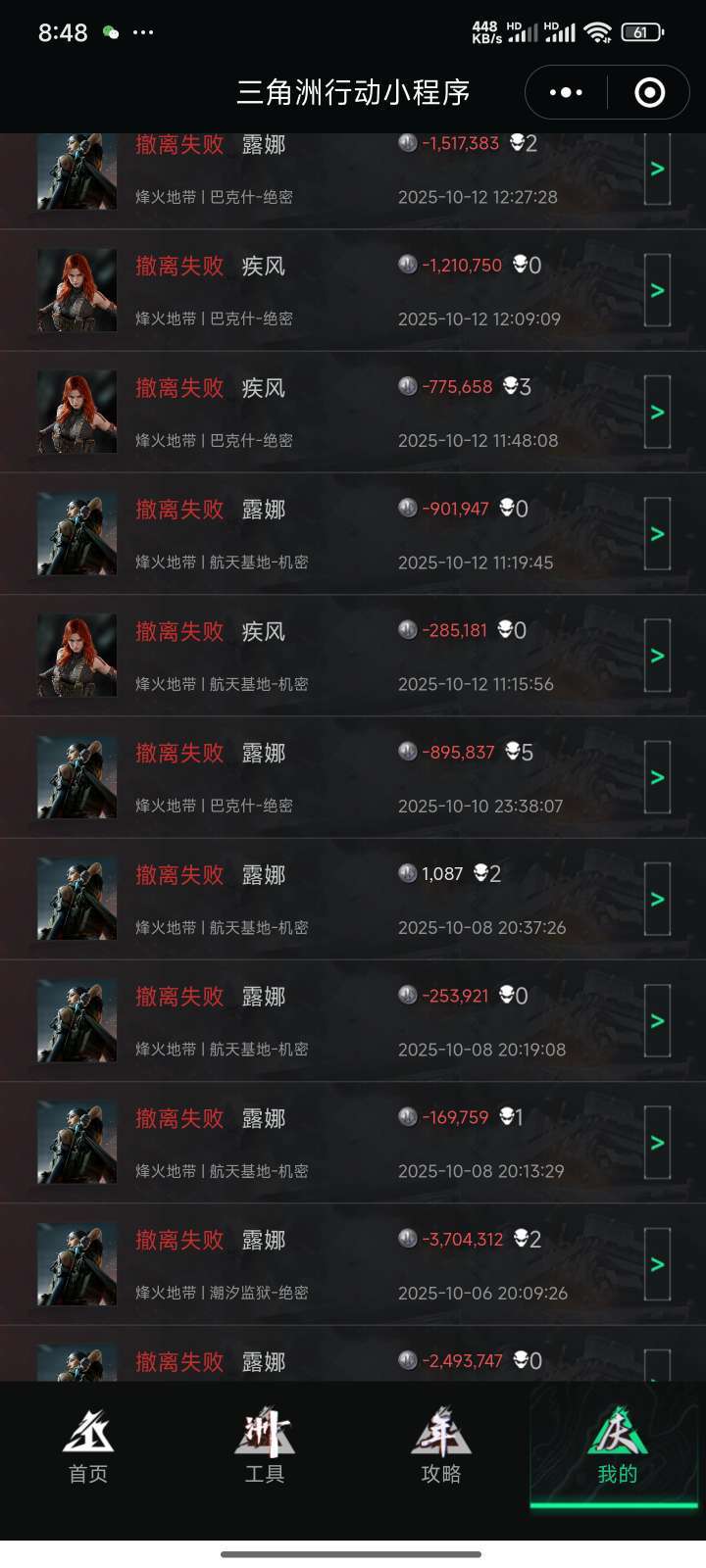706x1568 pixels.
Task: Open the mini program more-options menu
Action: (566, 93)
